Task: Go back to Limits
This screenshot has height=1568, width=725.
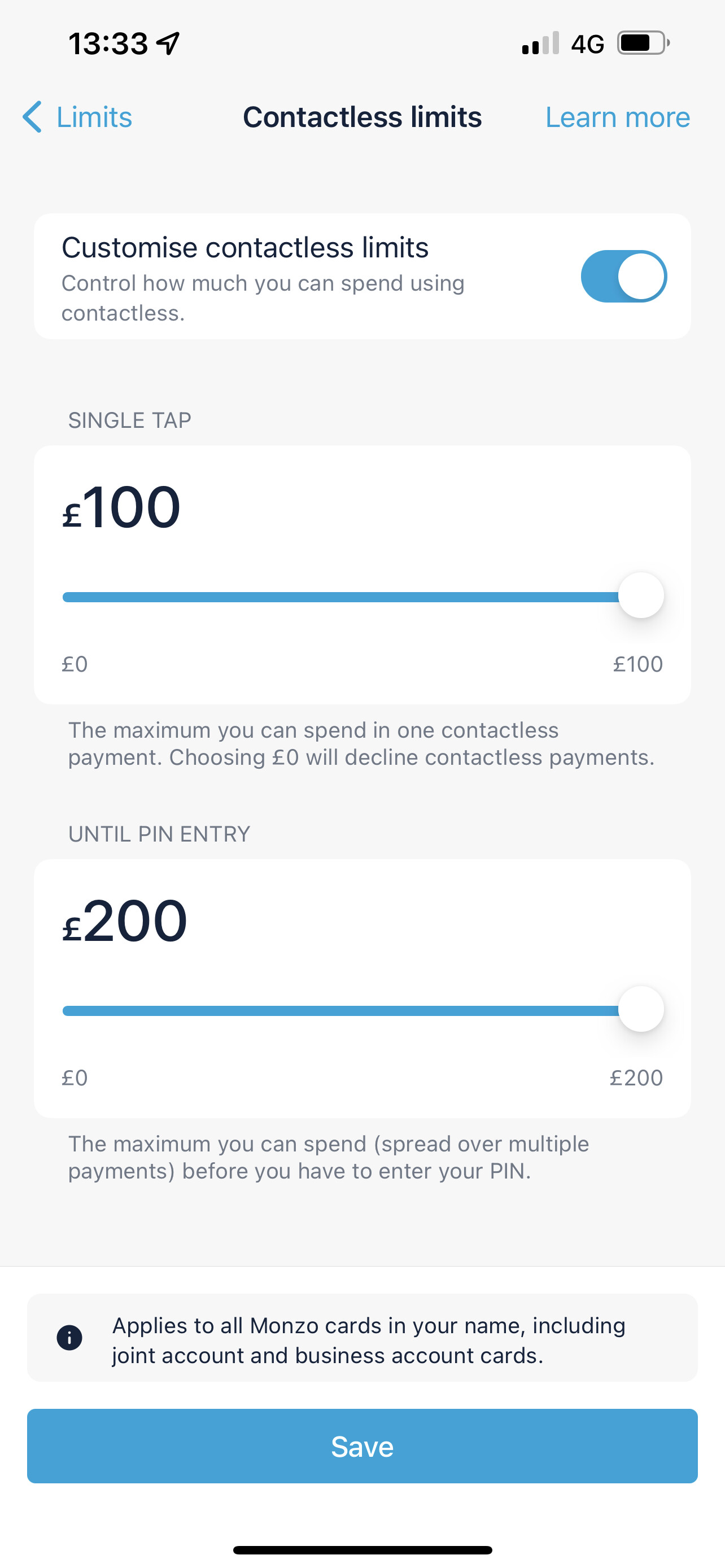Action: (x=77, y=117)
